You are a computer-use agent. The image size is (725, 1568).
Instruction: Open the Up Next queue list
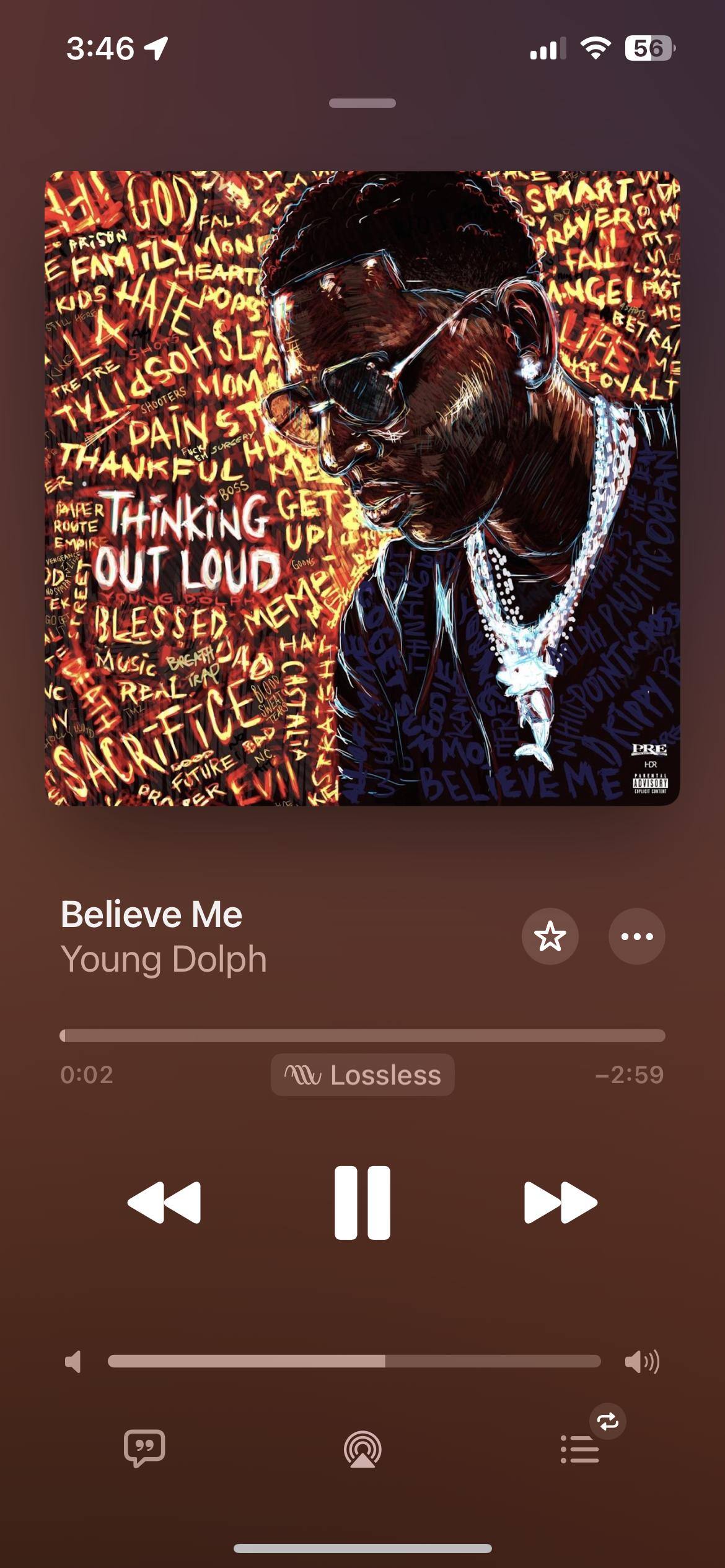click(x=580, y=1449)
